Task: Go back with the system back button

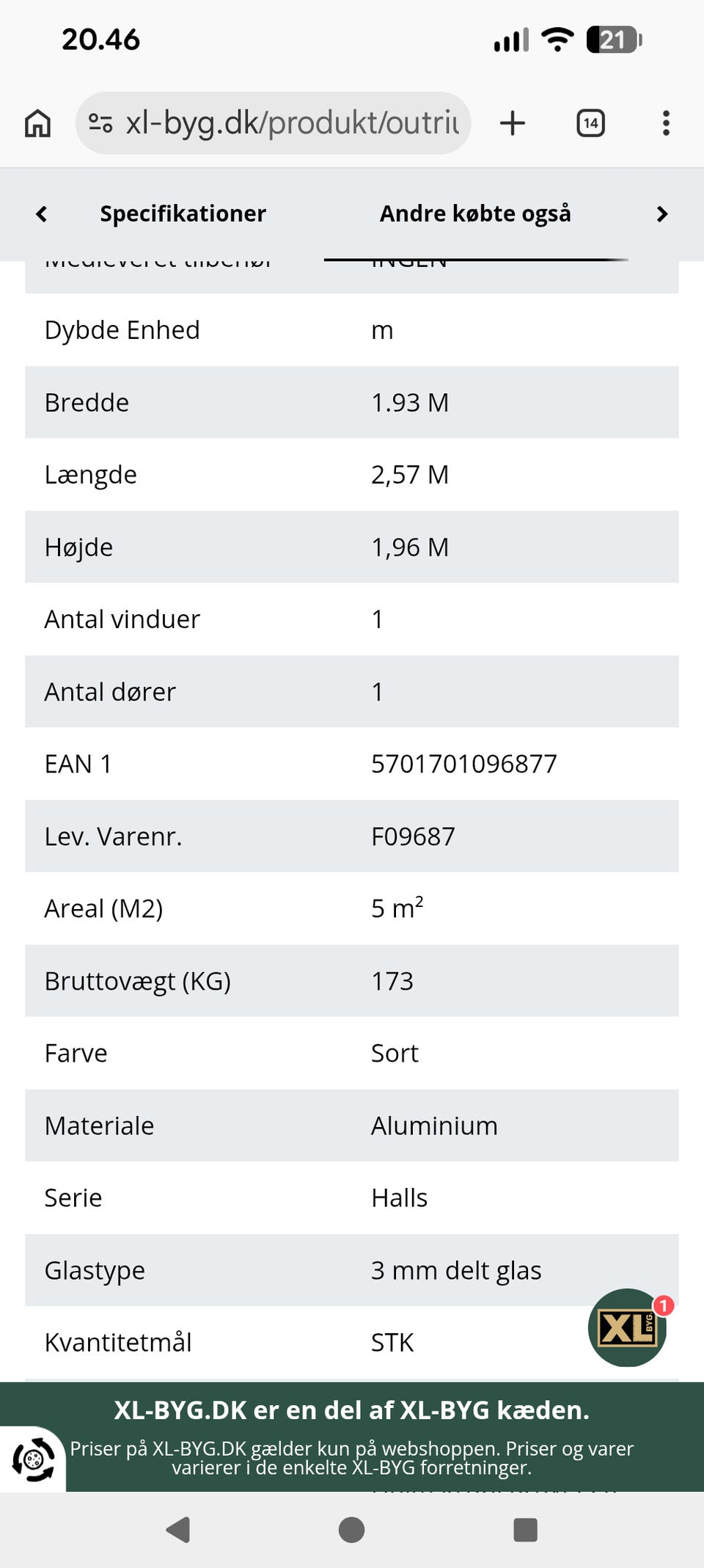Action: point(178,1530)
